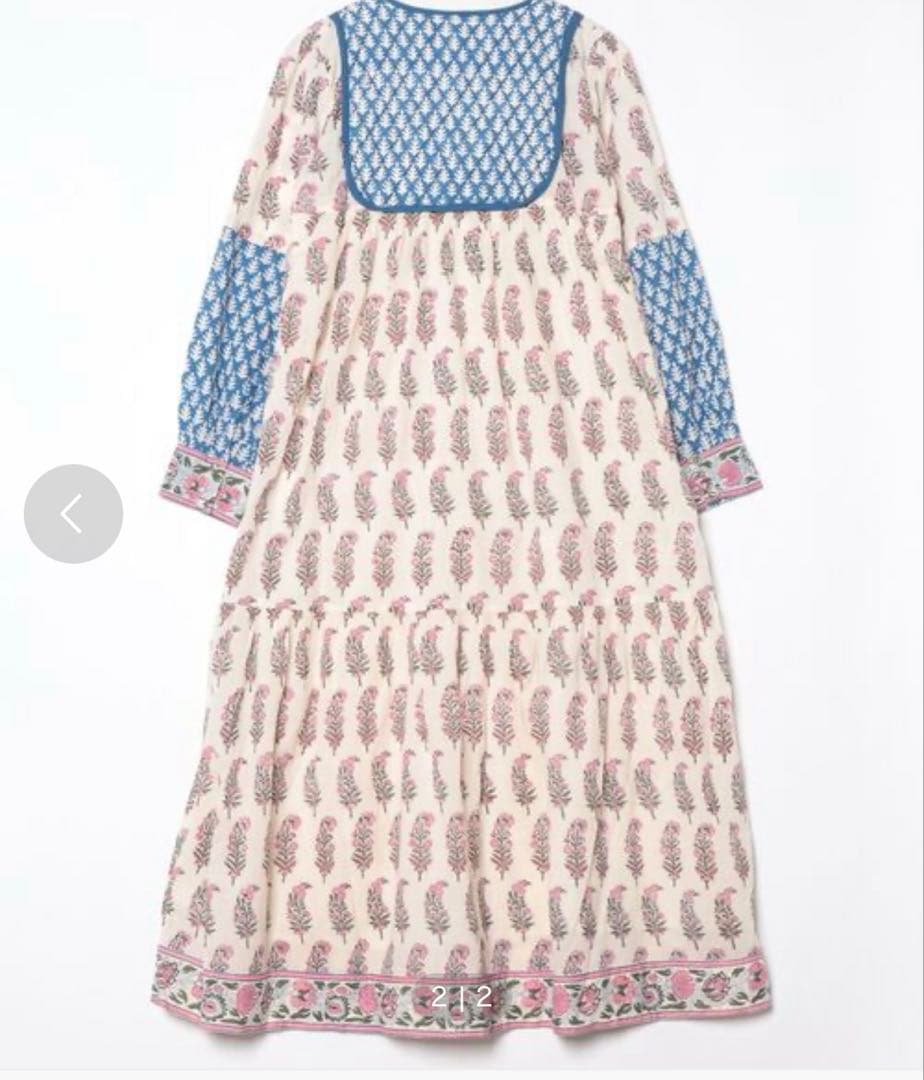The image size is (924, 1080).
Task: Go to the previous product image
Action: (73, 513)
